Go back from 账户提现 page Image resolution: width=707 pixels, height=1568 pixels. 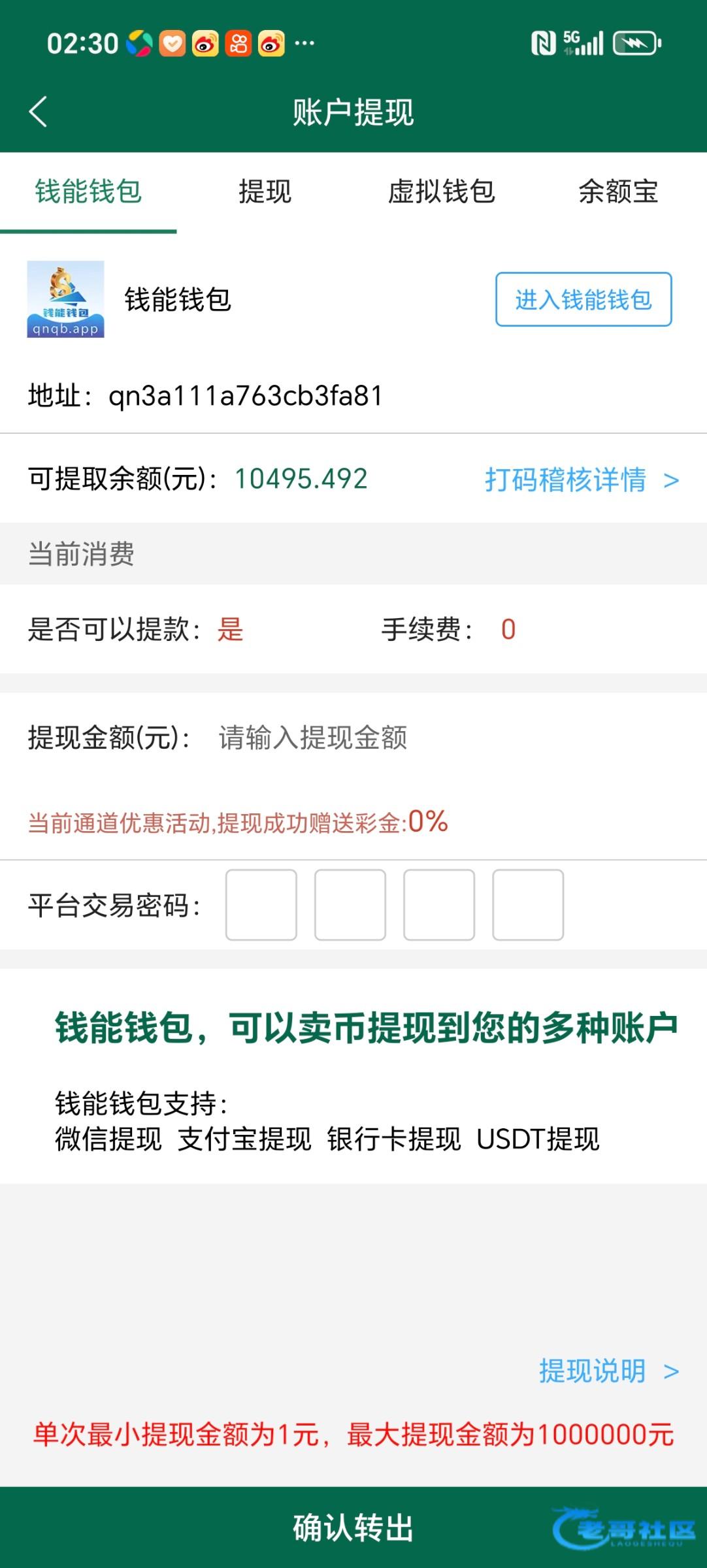[x=38, y=112]
